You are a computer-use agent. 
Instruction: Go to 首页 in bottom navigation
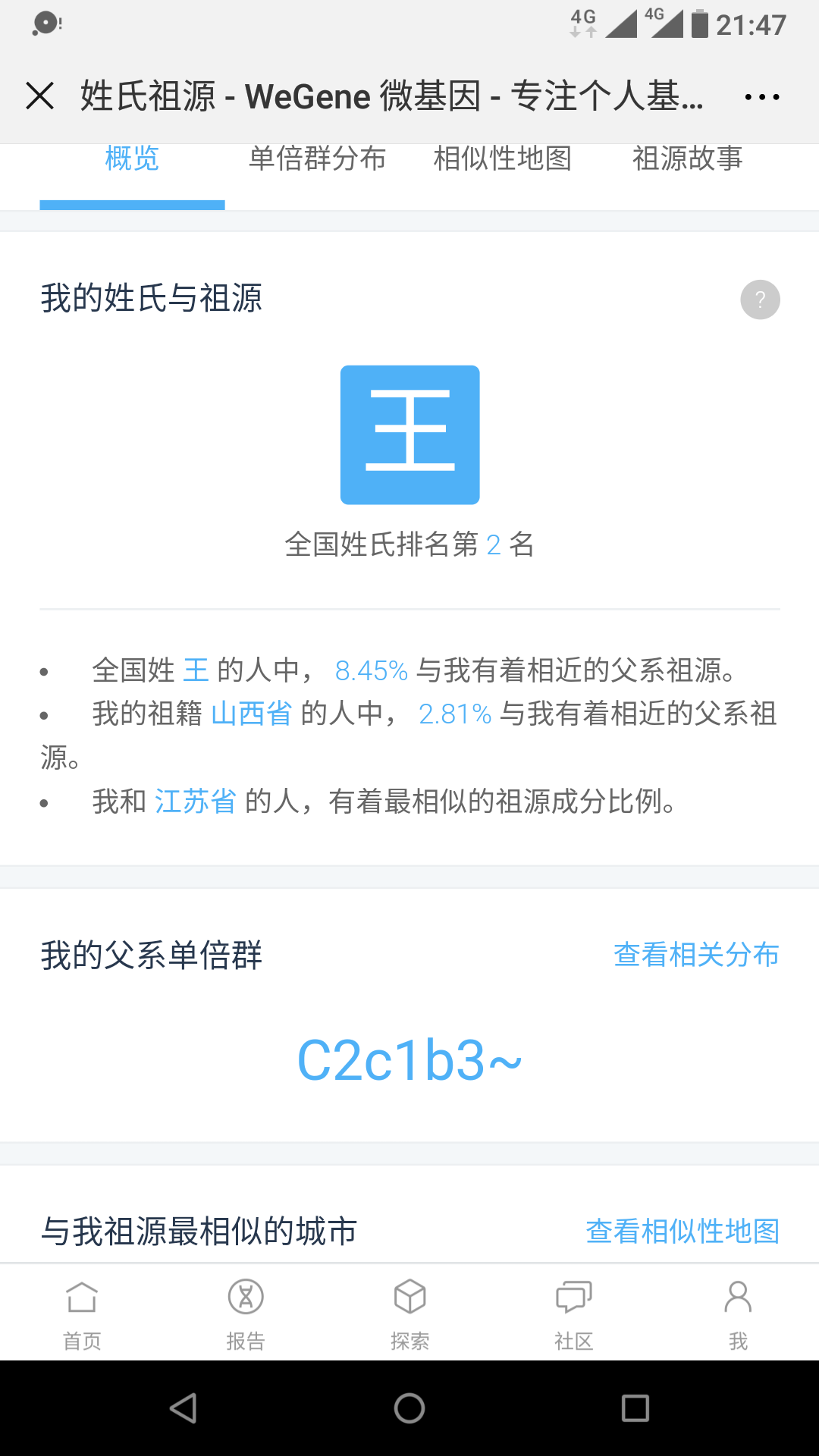click(x=82, y=1314)
